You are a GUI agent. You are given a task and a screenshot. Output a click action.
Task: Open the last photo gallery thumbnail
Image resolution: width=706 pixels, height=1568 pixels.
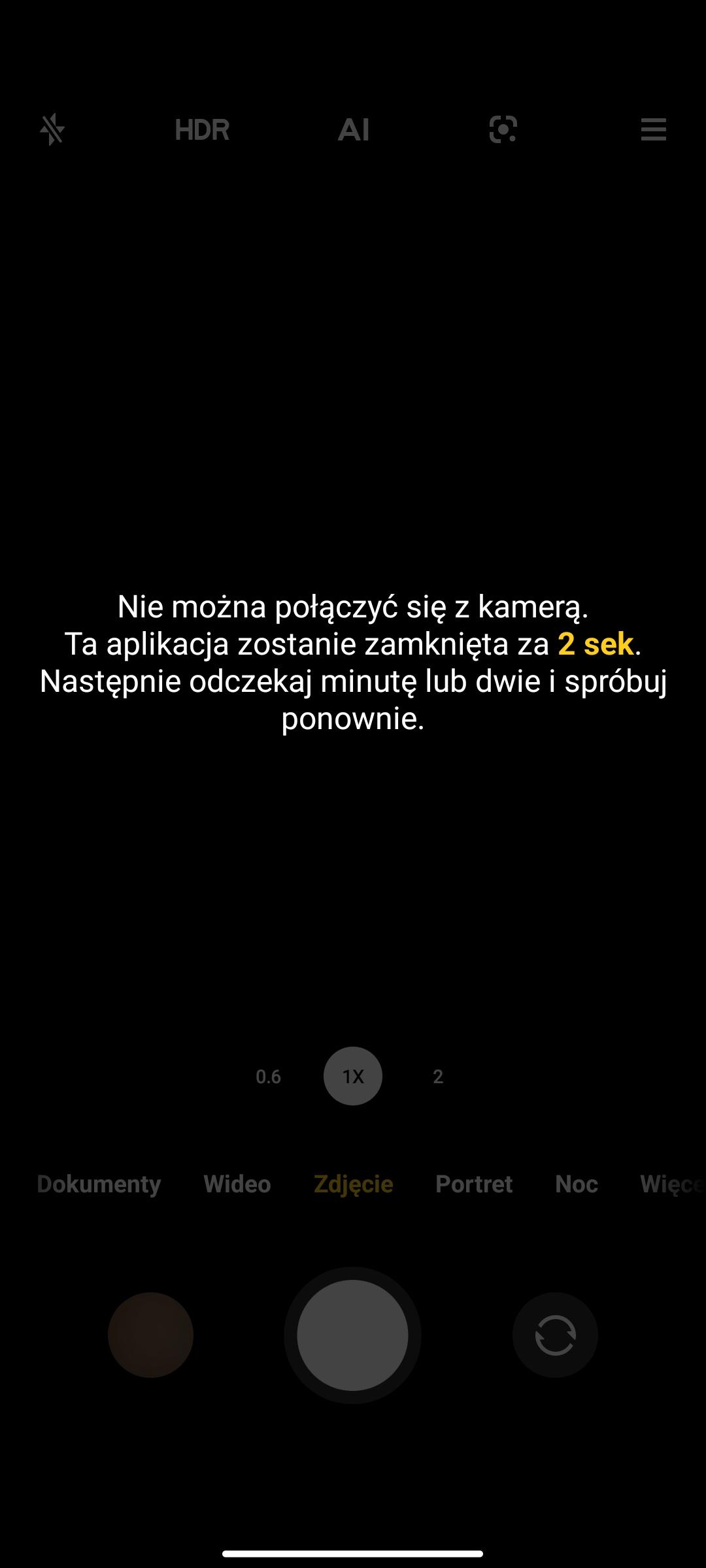150,1334
